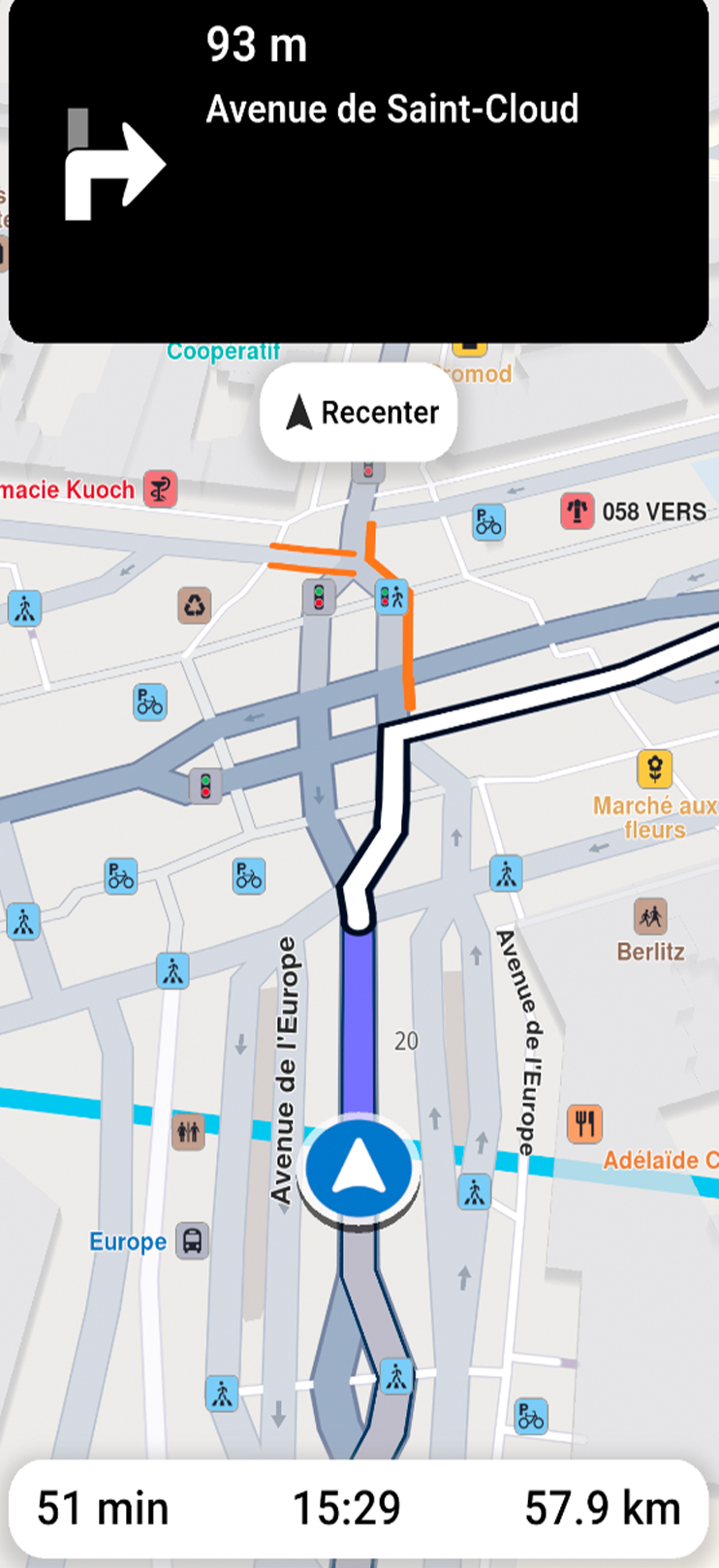Image resolution: width=719 pixels, height=1568 pixels.
Task: Select the current location arrow marker
Action: click(359, 1169)
